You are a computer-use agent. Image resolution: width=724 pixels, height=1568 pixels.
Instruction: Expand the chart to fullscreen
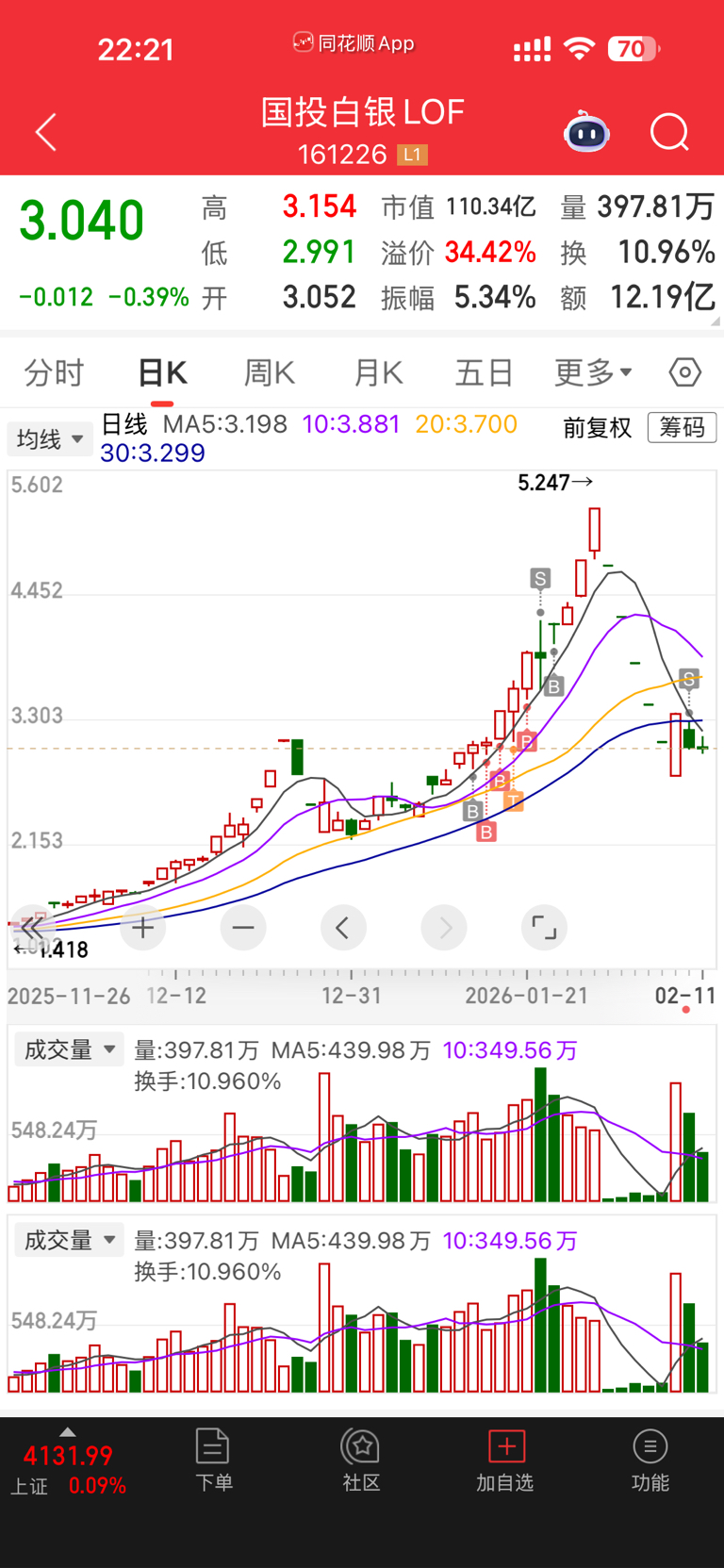point(544,928)
